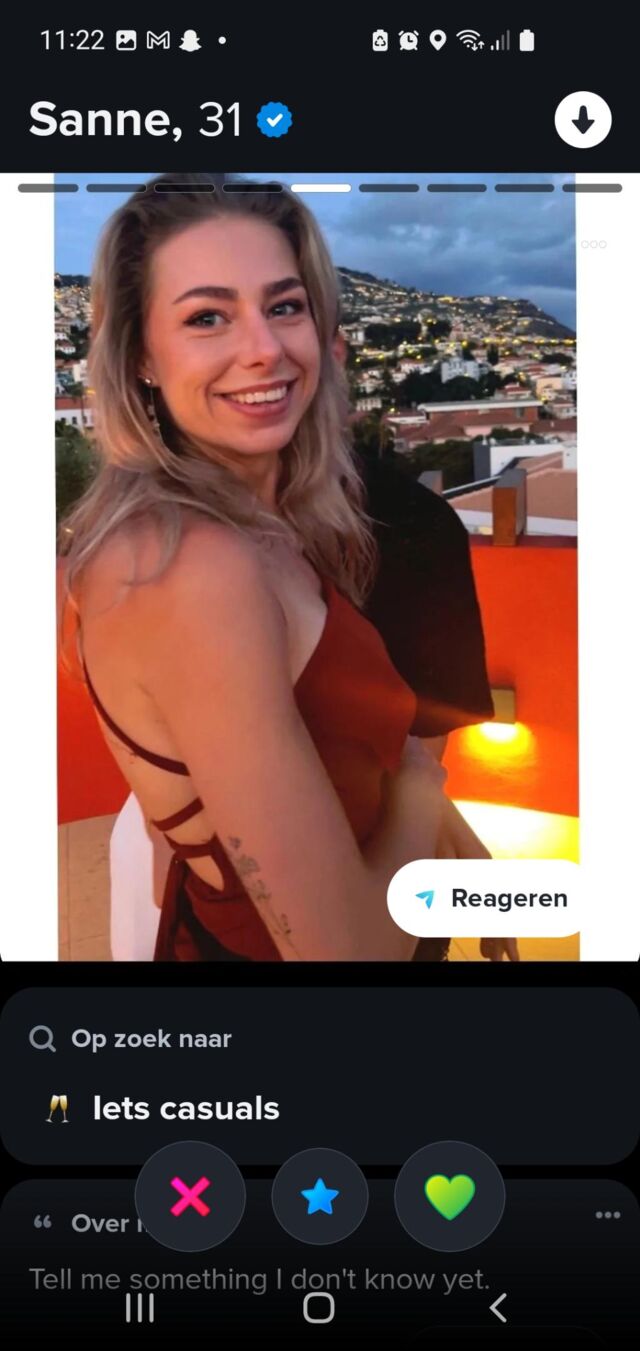This screenshot has width=640, height=1351.
Task: Send a Super Like with blue star
Action: (x=320, y=1196)
